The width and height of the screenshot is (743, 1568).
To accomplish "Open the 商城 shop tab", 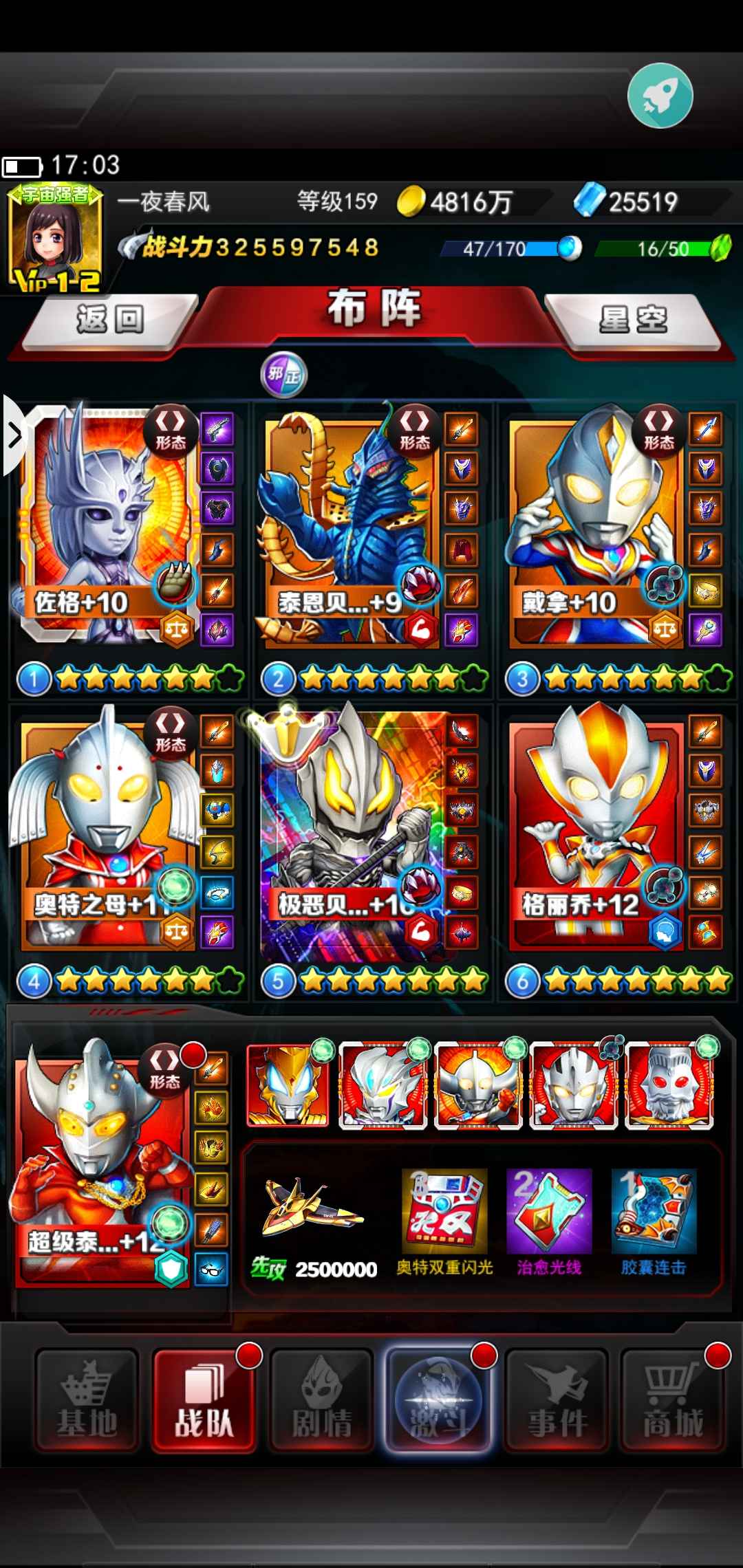I will pos(673,1400).
